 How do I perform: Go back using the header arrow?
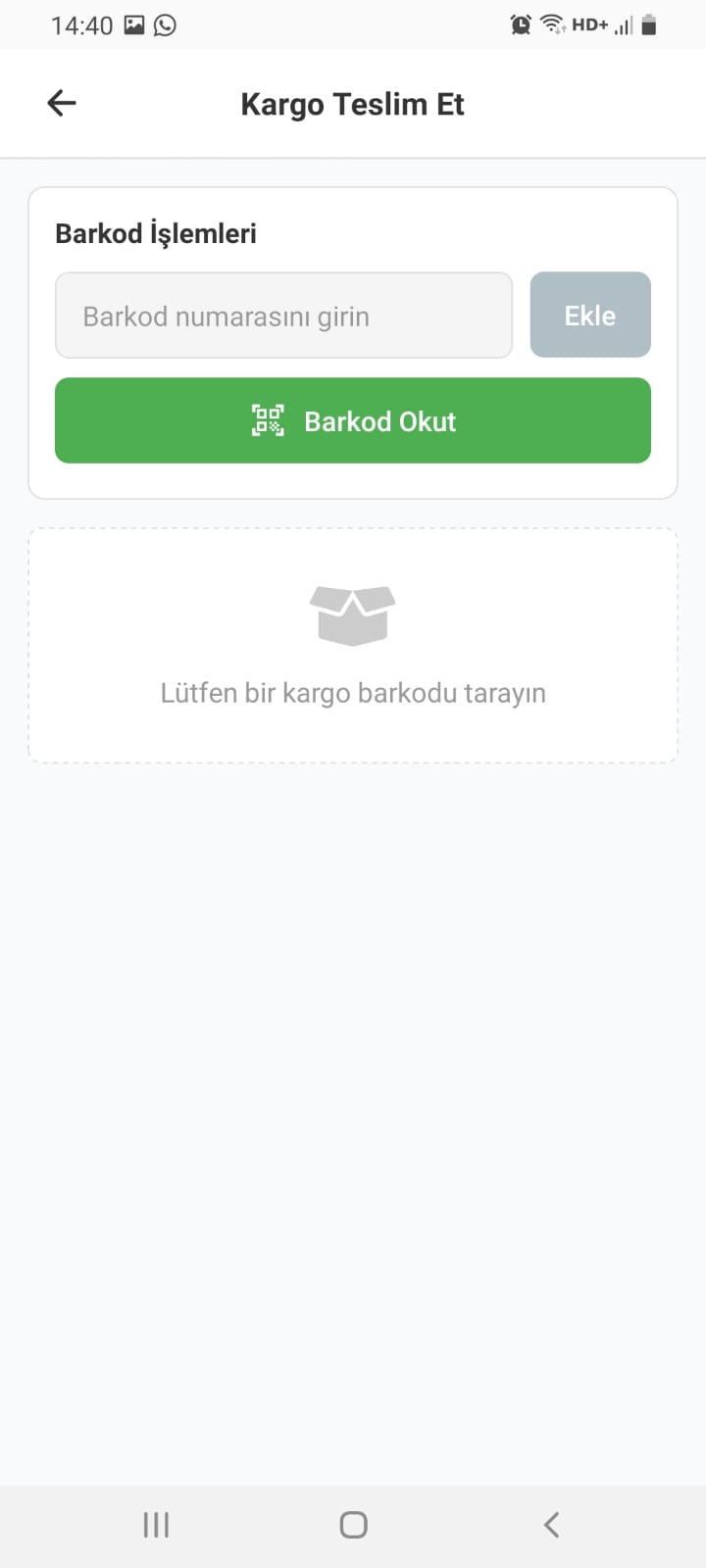(62, 103)
